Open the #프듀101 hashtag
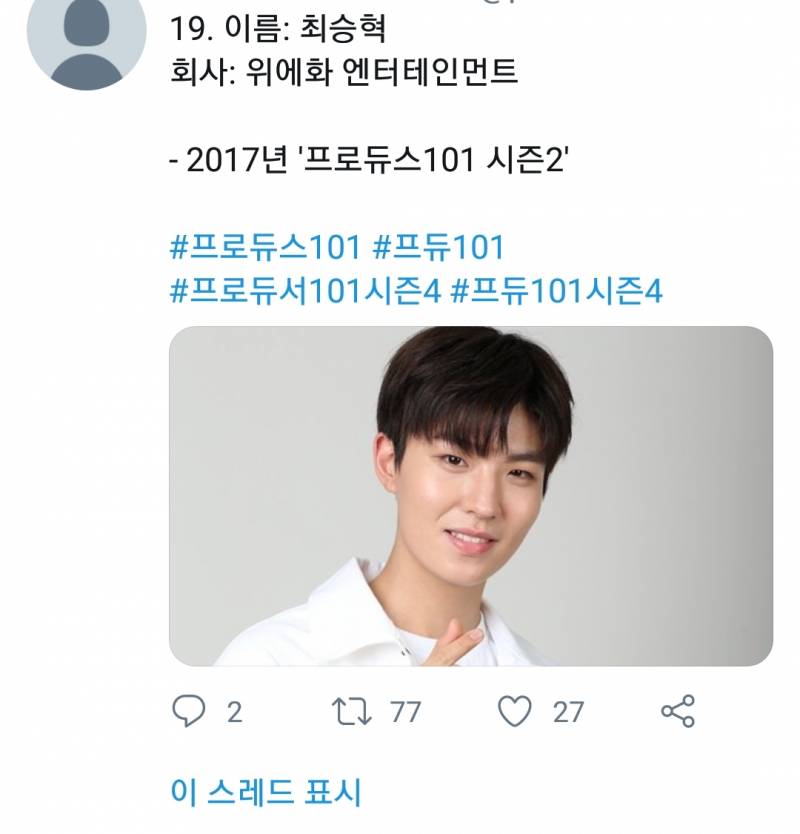 pos(437,245)
